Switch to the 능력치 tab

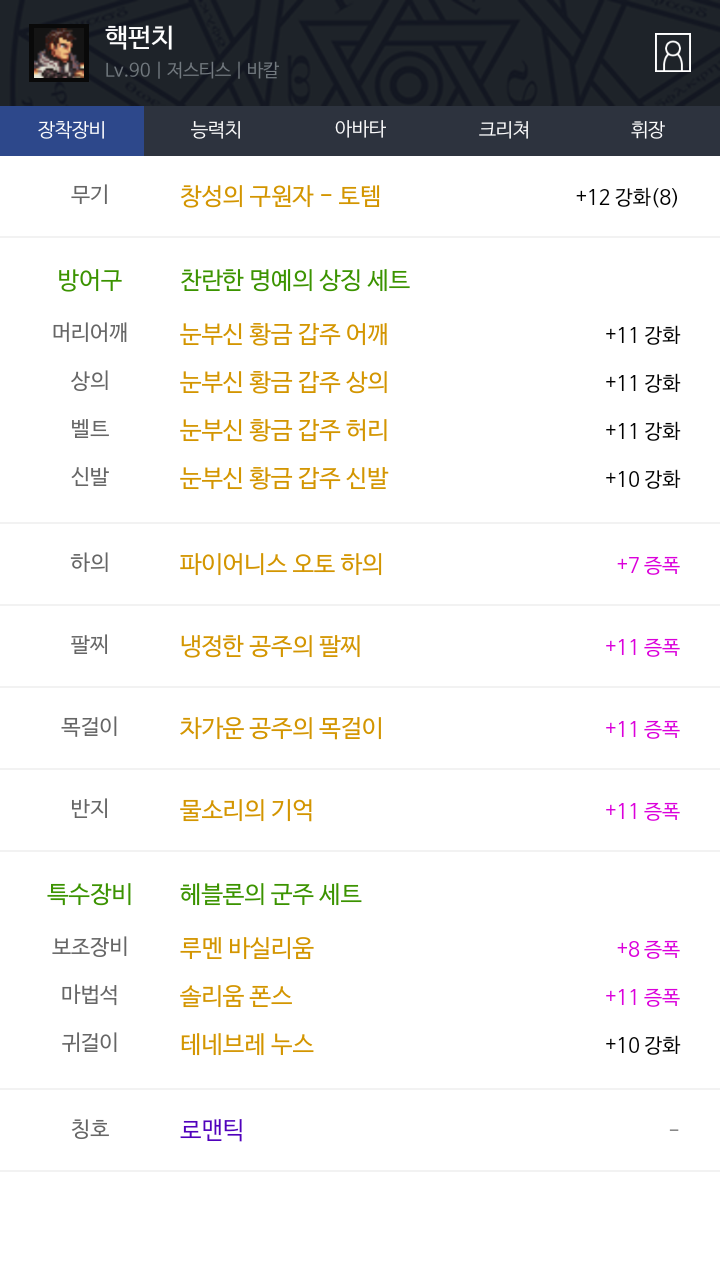216,130
